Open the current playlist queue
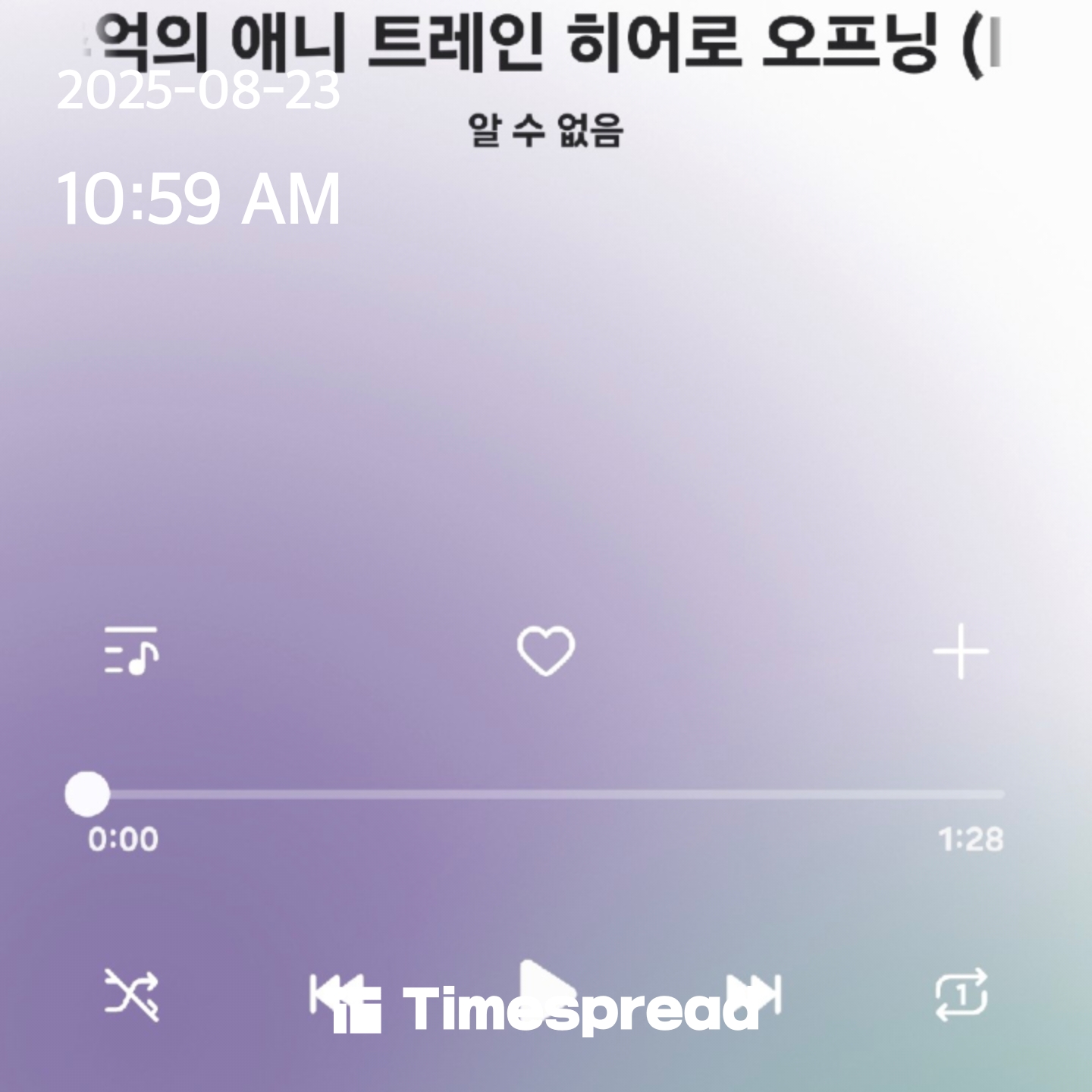This screenshot has width=1092, height=1092. coord(131,651)
